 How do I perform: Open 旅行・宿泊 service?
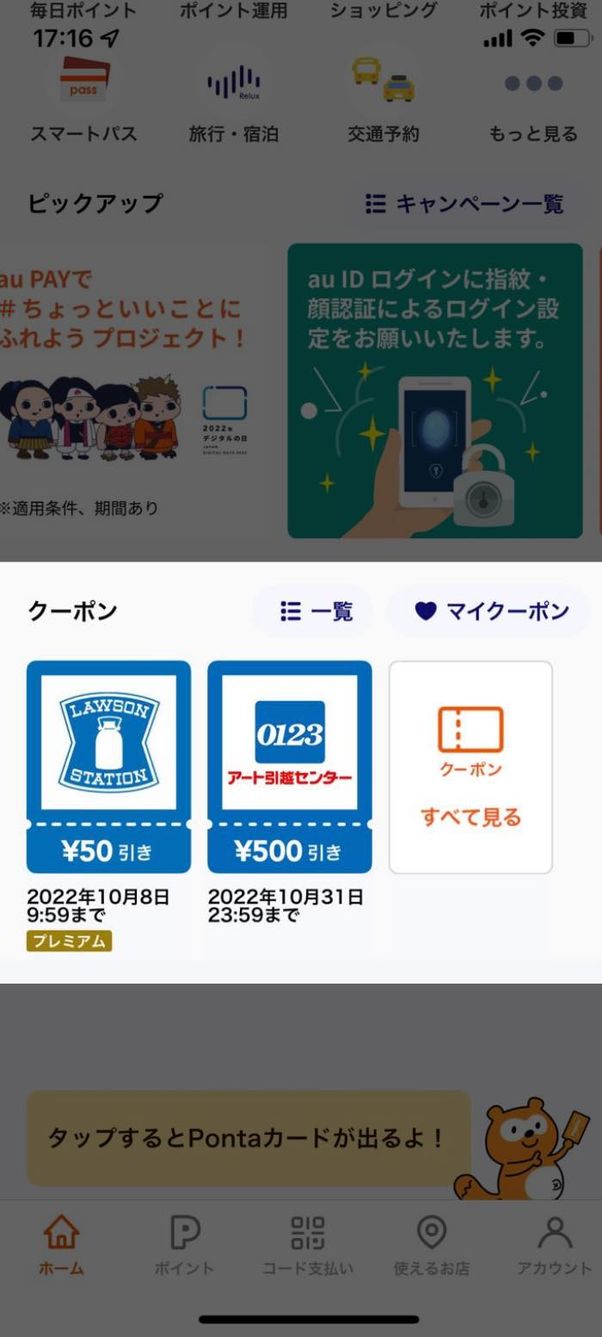pyautogui.click(x=233, y=101)
